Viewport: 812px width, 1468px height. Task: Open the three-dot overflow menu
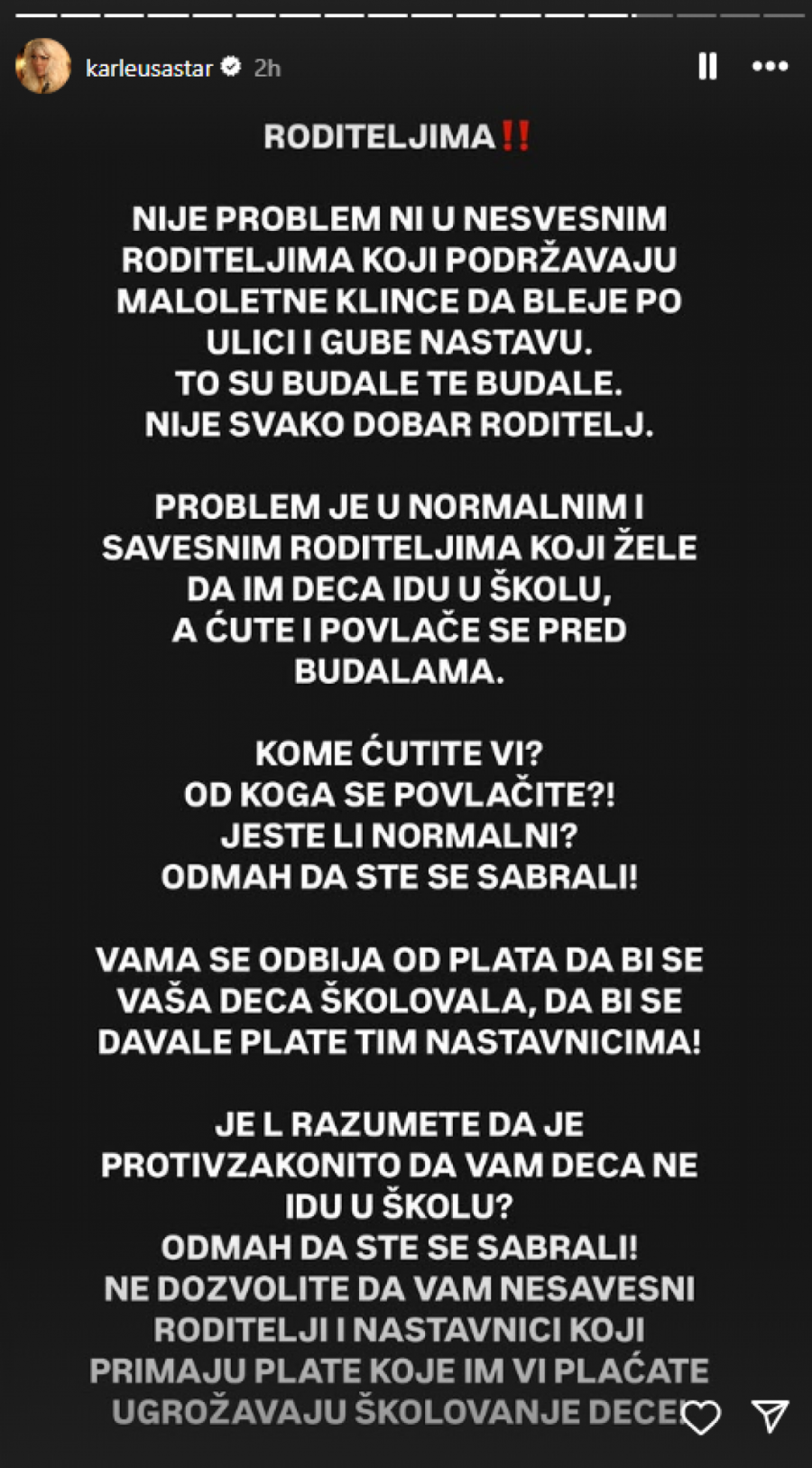click(770, 66)
